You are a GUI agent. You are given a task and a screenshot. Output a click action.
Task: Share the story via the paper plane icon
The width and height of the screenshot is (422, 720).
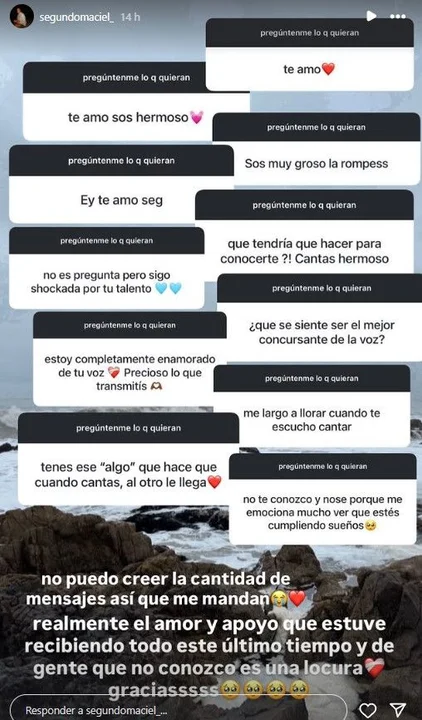pos(398,710)
